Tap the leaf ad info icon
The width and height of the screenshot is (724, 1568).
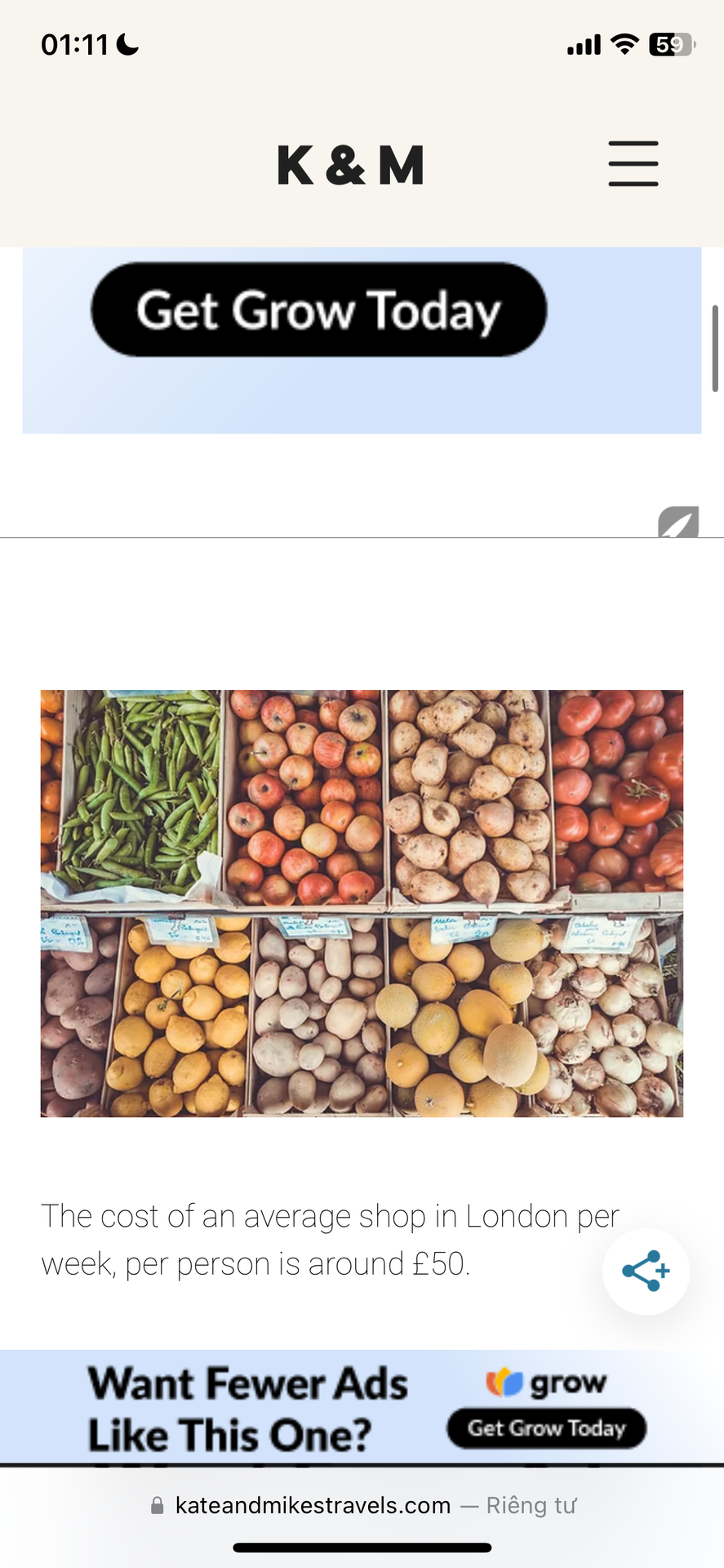pyautogui.click(x=678, y=523)
